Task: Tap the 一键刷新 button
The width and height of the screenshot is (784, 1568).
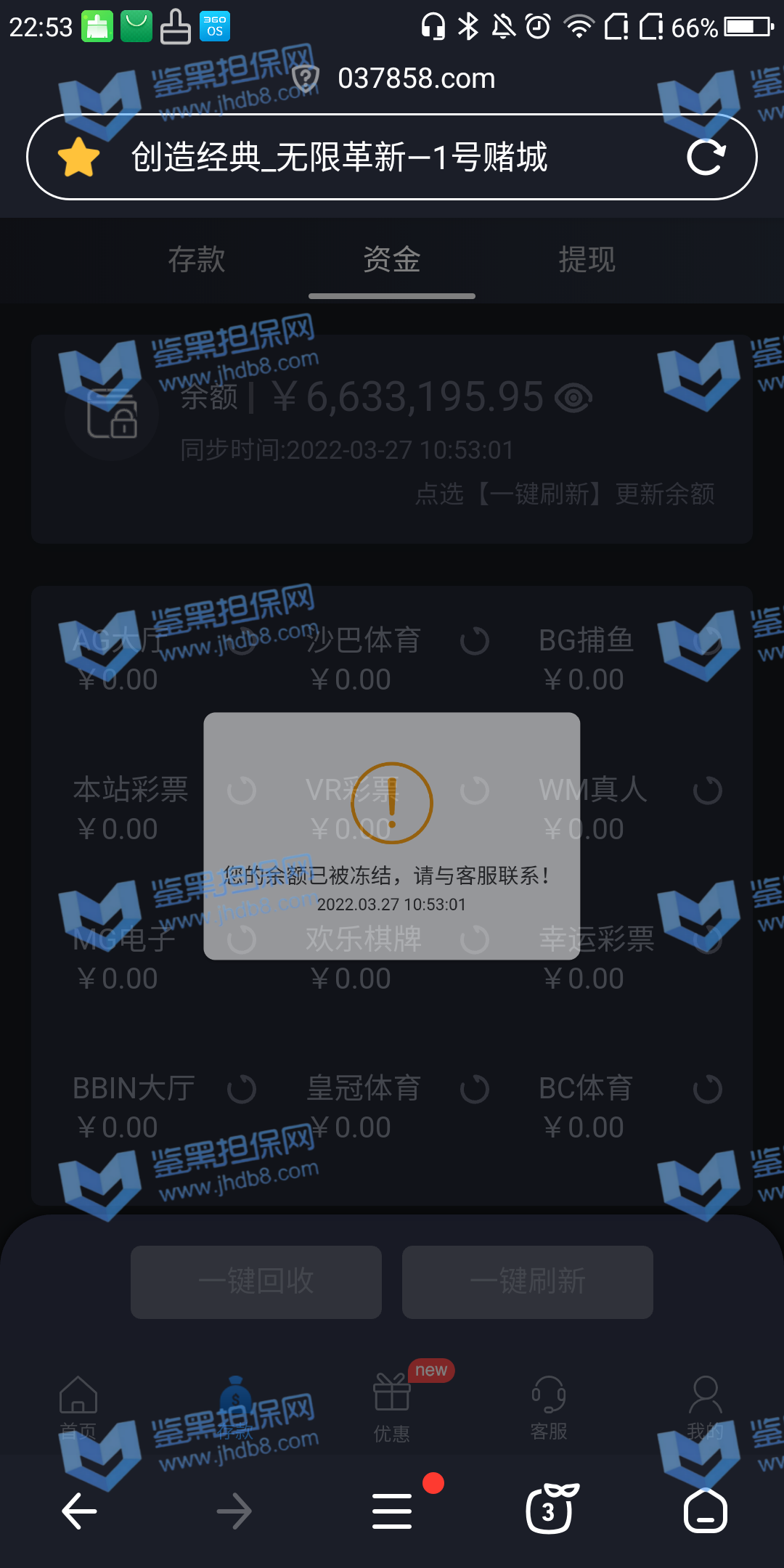Action: pos(528,1282)
